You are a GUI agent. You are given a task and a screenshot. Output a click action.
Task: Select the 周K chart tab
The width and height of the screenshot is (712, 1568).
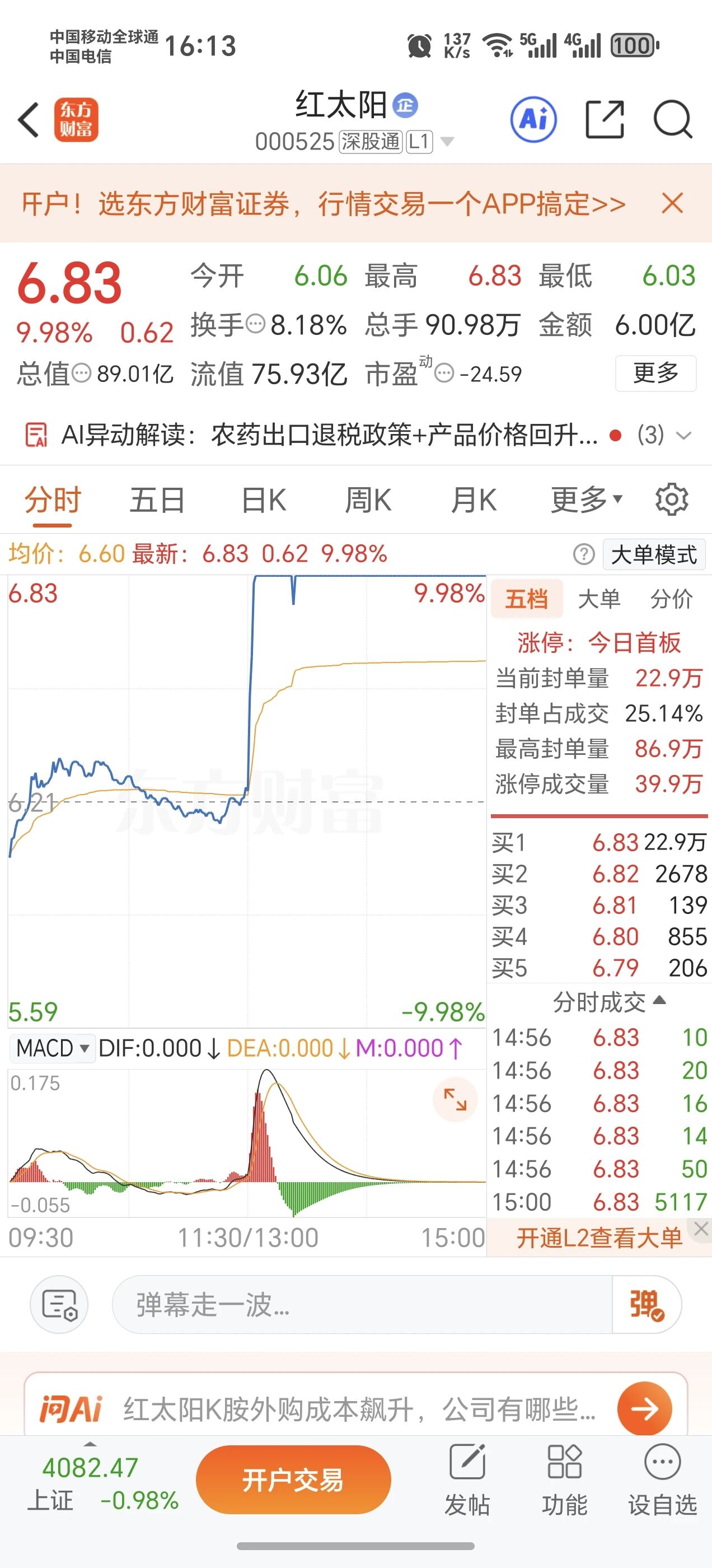tap(368, 500)
